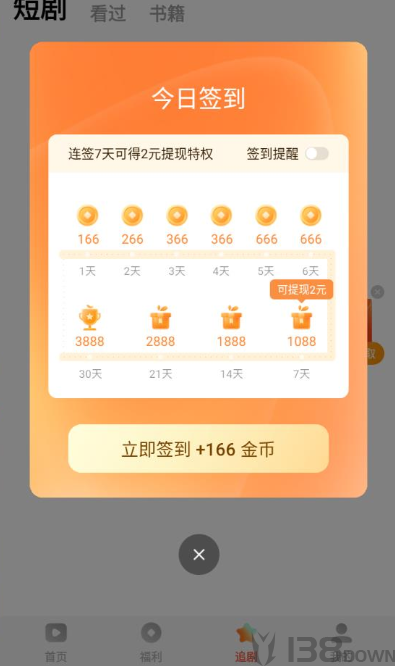Screen dimensions: 395x666
Task: Tap 立即签到 +166 金币 button
Action: tap(198, 449)
